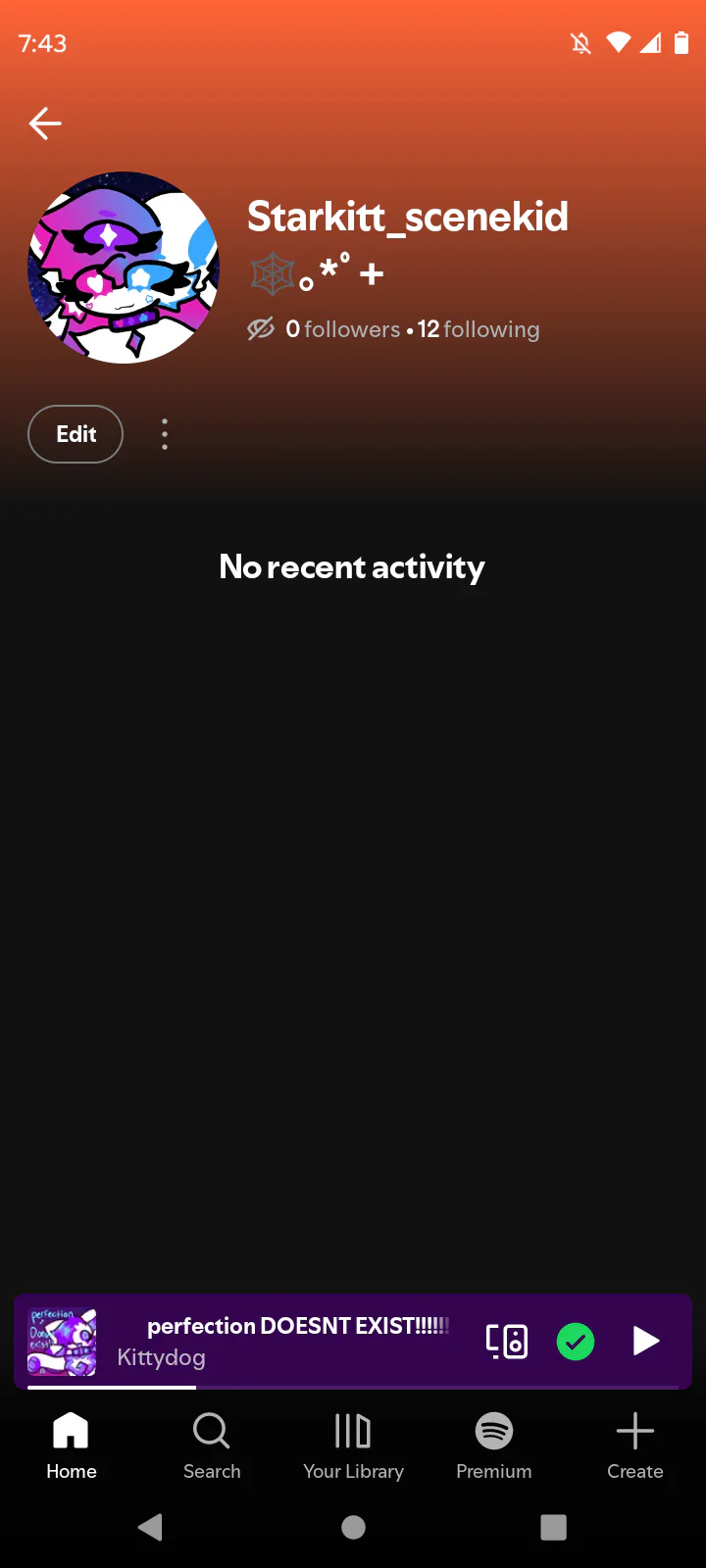Open recent apps with the square button

(x=554, y=1527)
